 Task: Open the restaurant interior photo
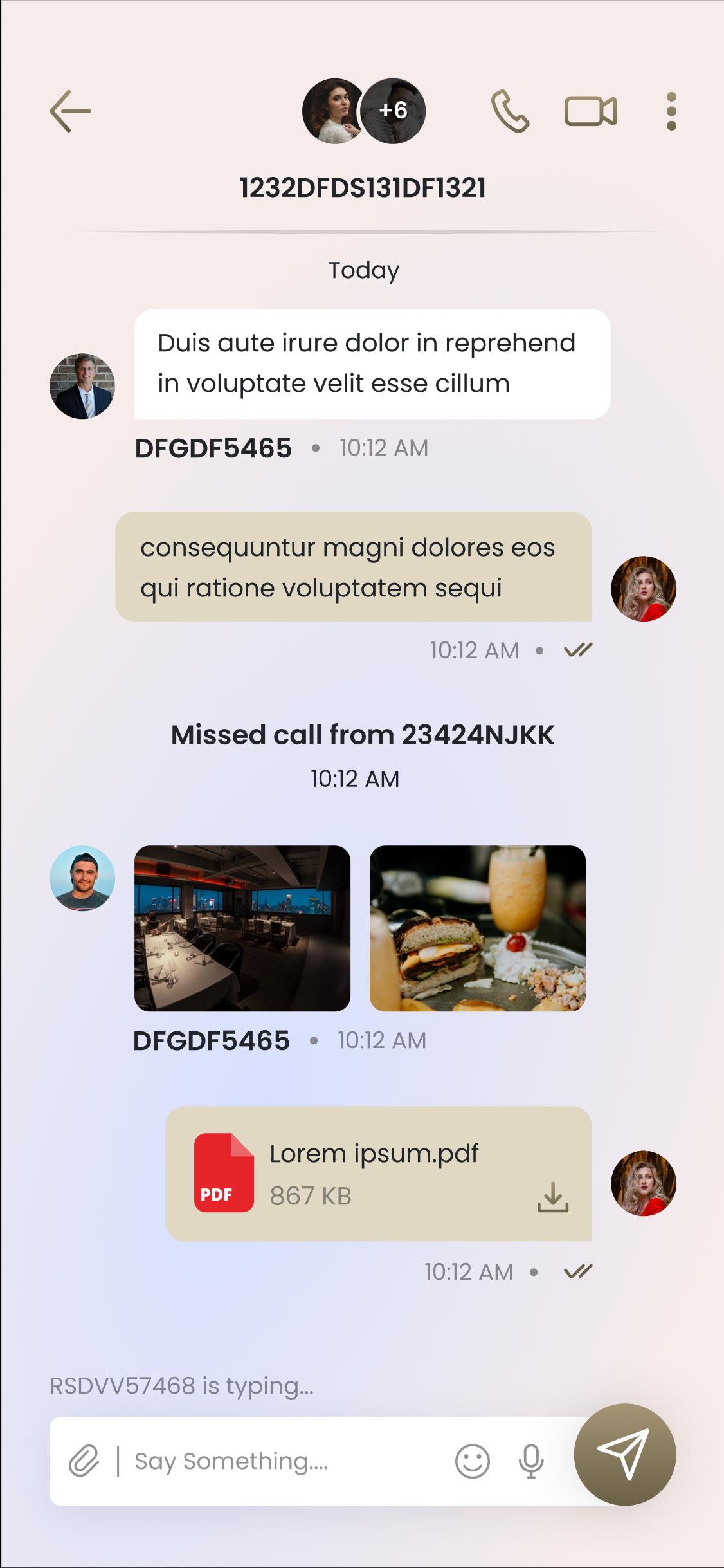point(242,928)
